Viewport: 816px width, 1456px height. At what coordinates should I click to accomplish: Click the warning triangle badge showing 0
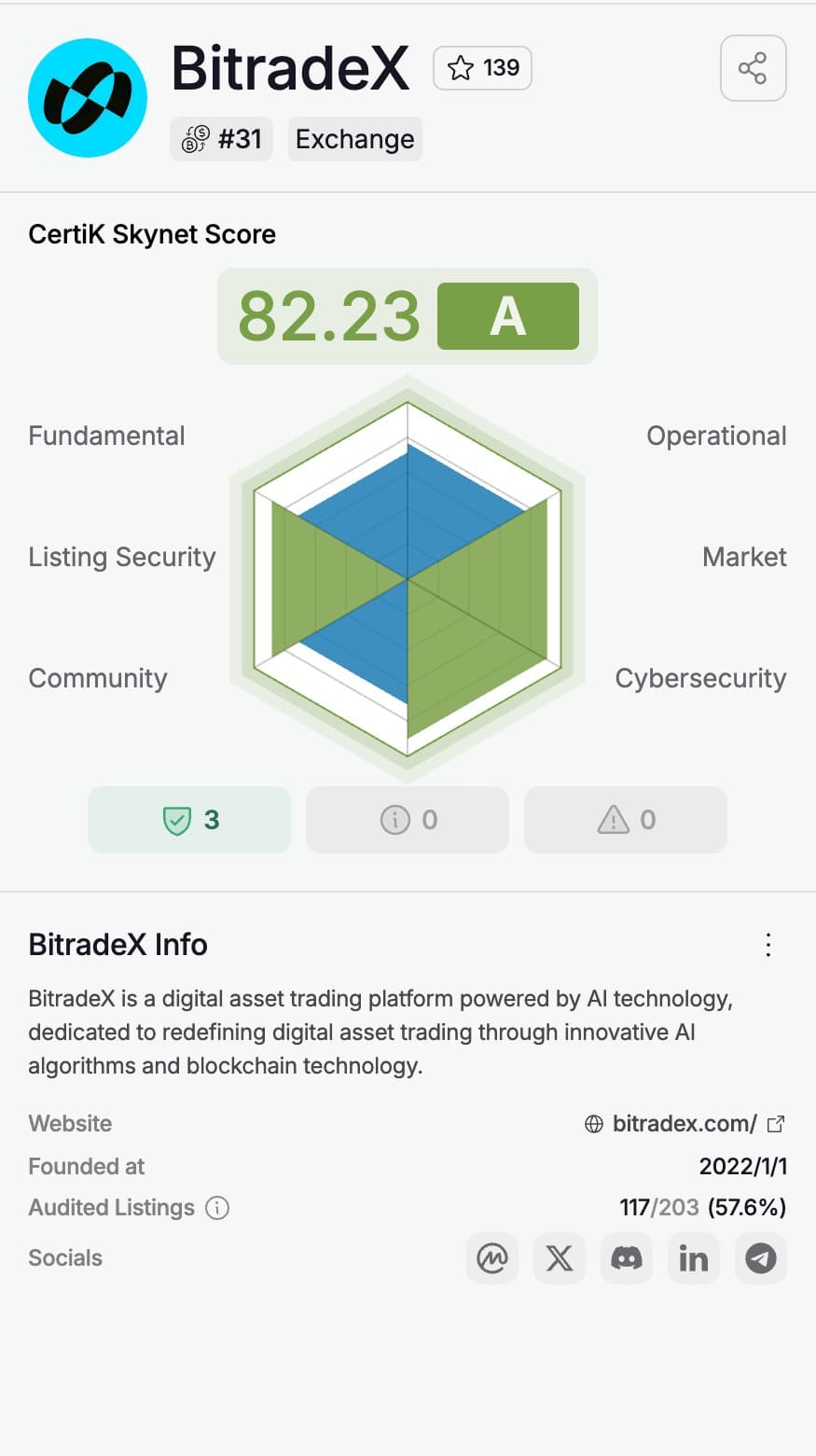point(626,819)
